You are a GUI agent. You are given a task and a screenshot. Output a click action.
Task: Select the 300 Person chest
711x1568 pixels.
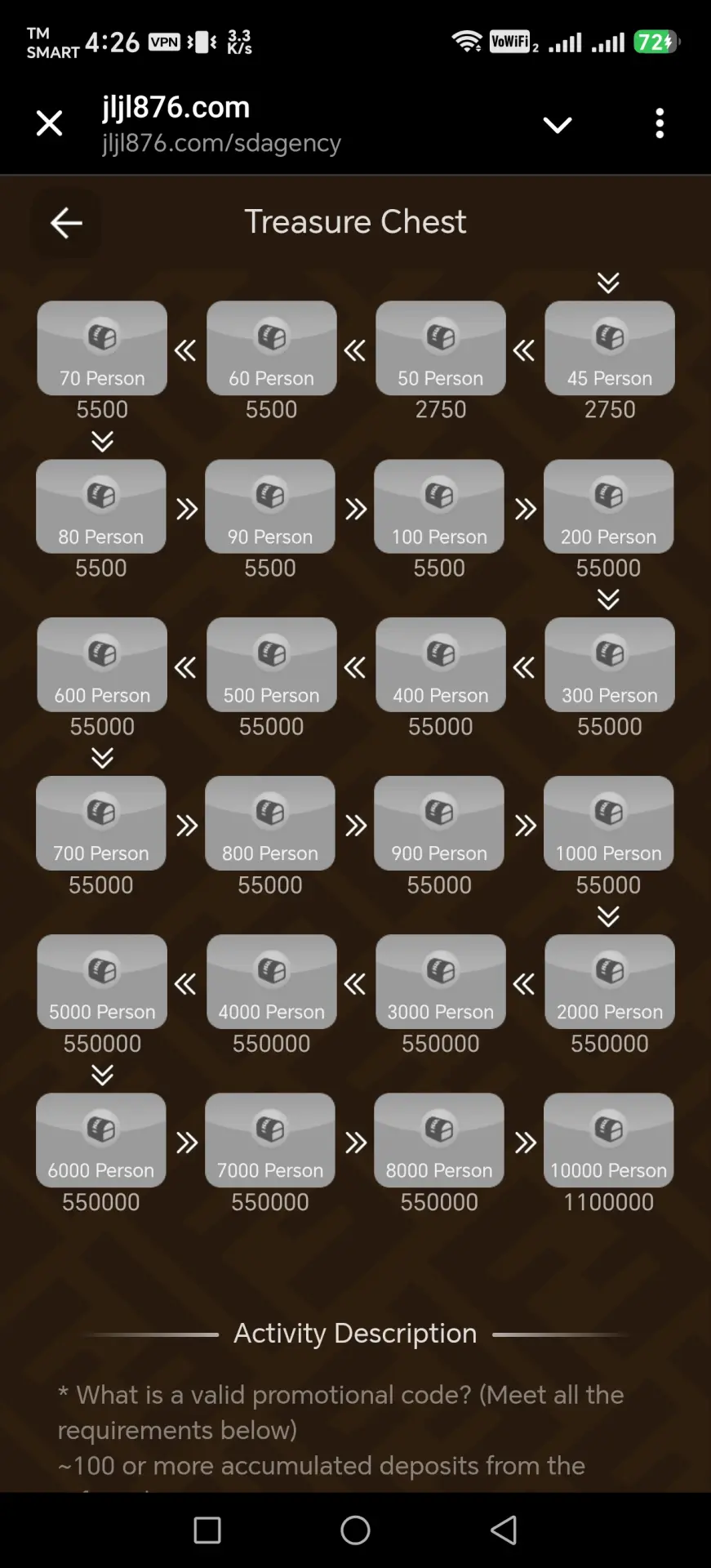tap(610, 665)
